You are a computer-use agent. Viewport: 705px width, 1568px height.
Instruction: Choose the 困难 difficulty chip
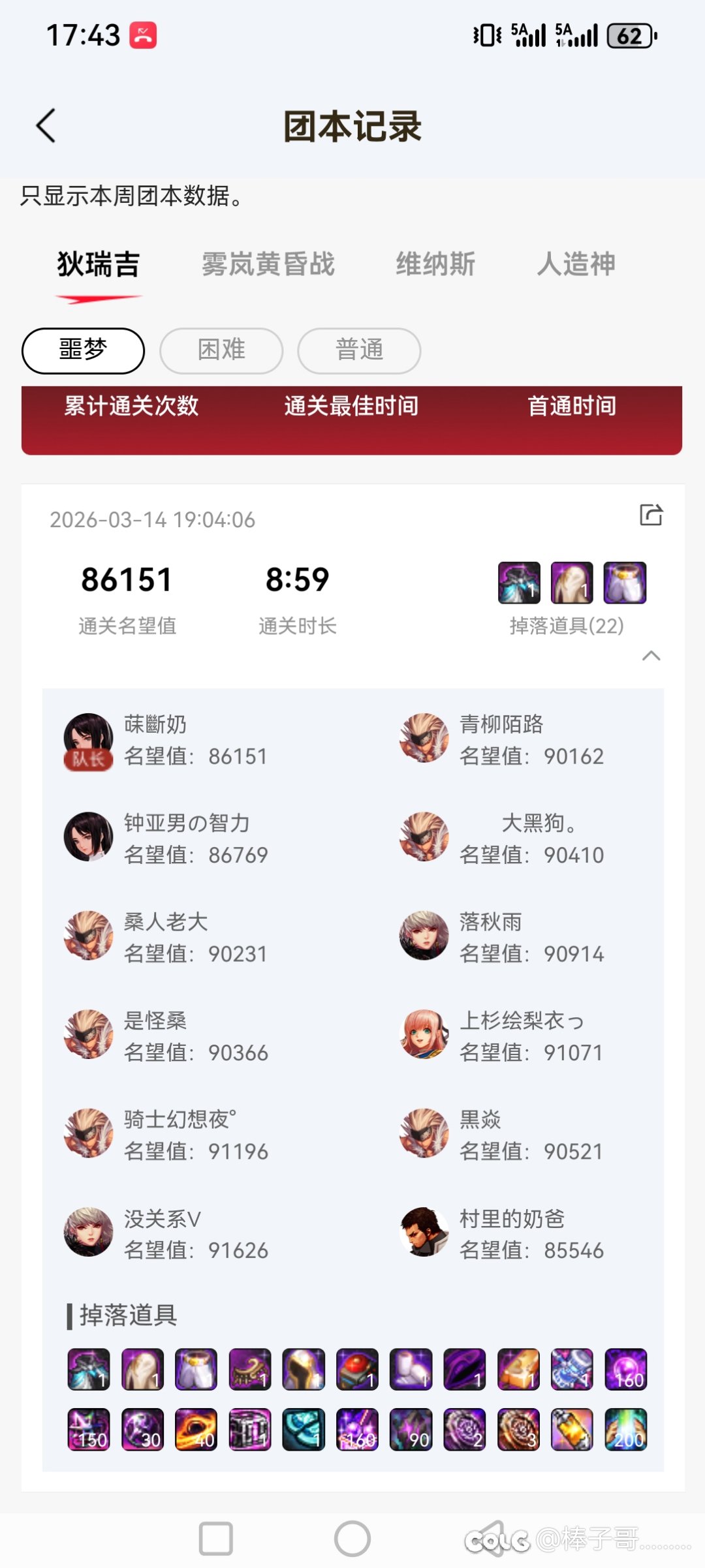click(221, 350)
